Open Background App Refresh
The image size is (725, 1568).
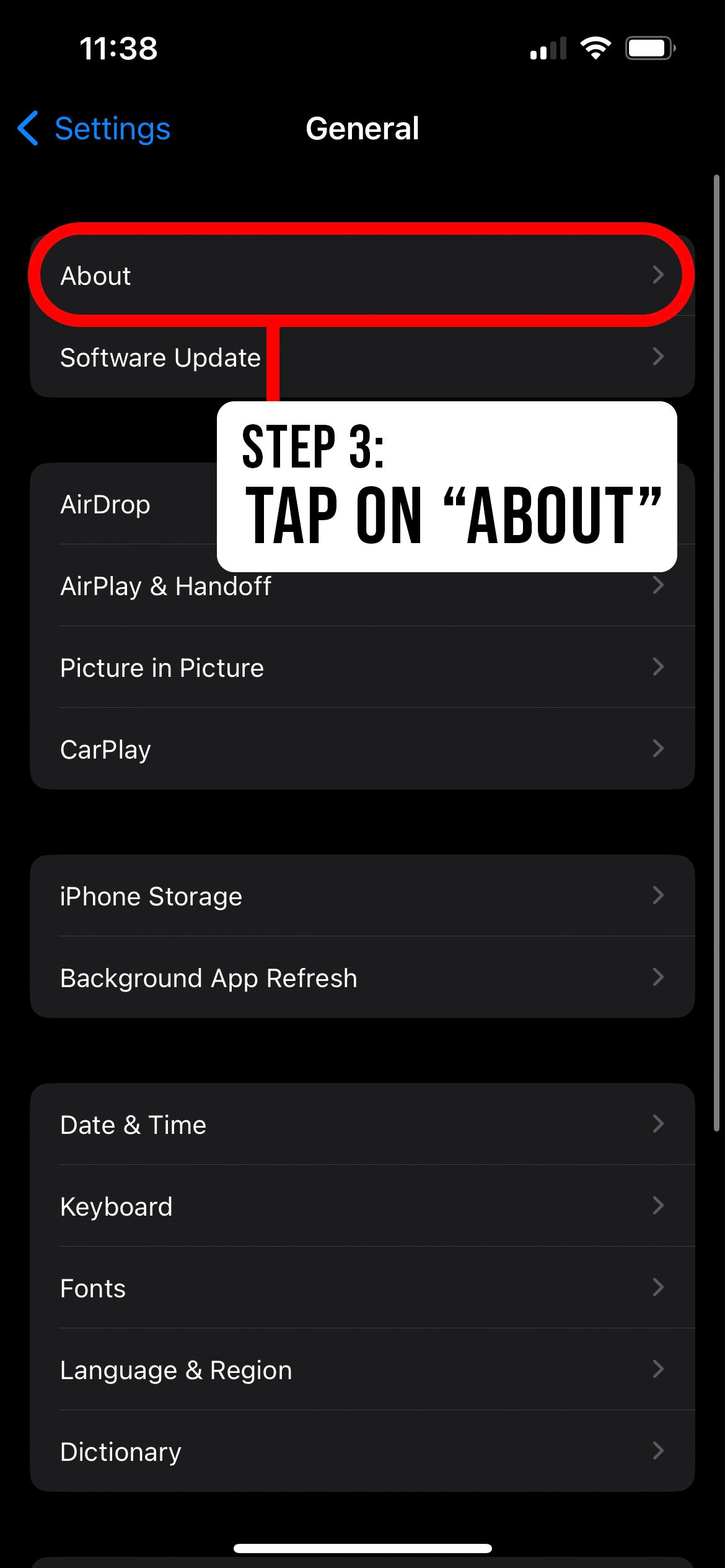(362, 977)
